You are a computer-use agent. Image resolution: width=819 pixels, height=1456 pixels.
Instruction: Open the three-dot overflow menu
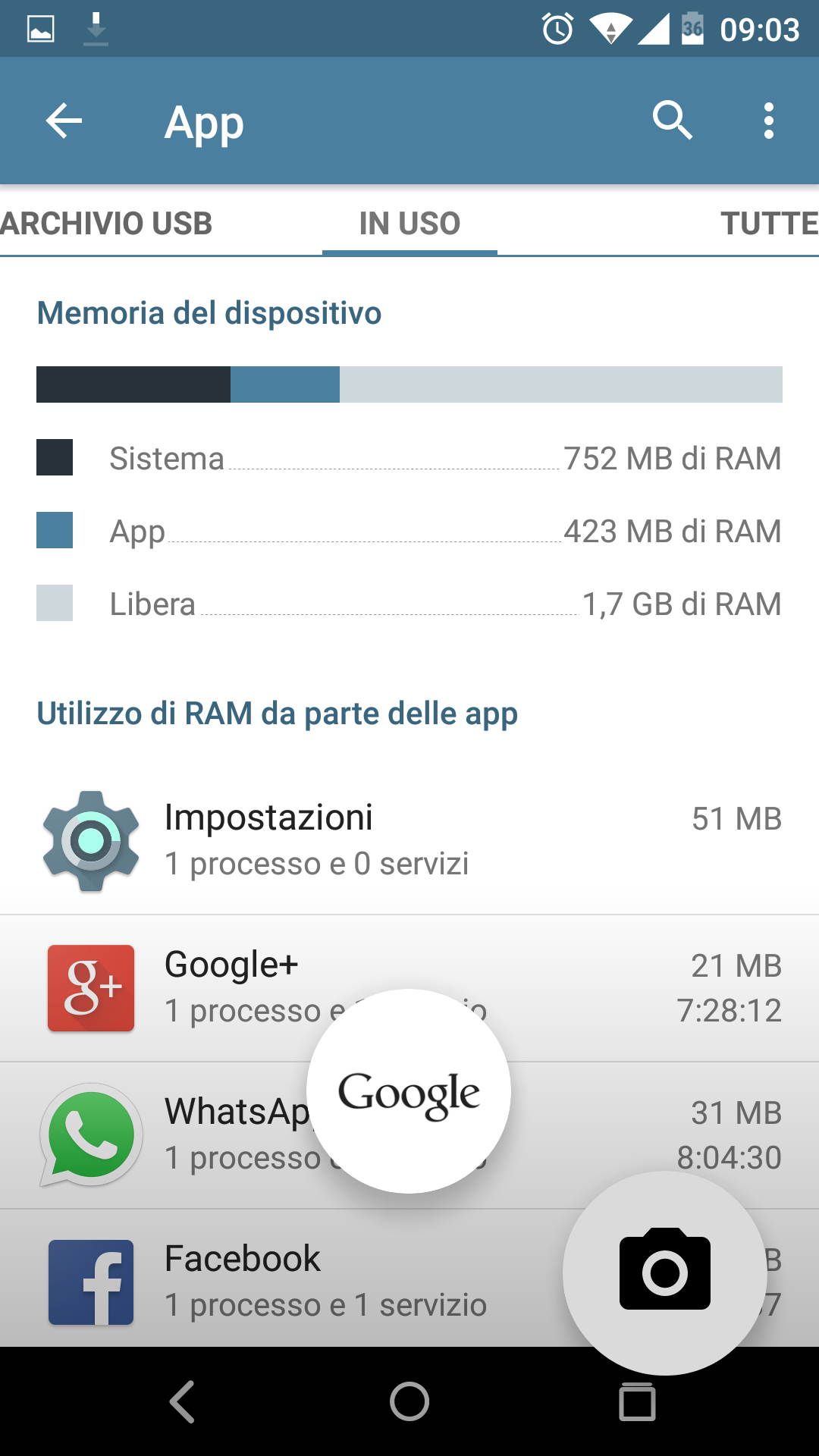click(x=769, y=121)
